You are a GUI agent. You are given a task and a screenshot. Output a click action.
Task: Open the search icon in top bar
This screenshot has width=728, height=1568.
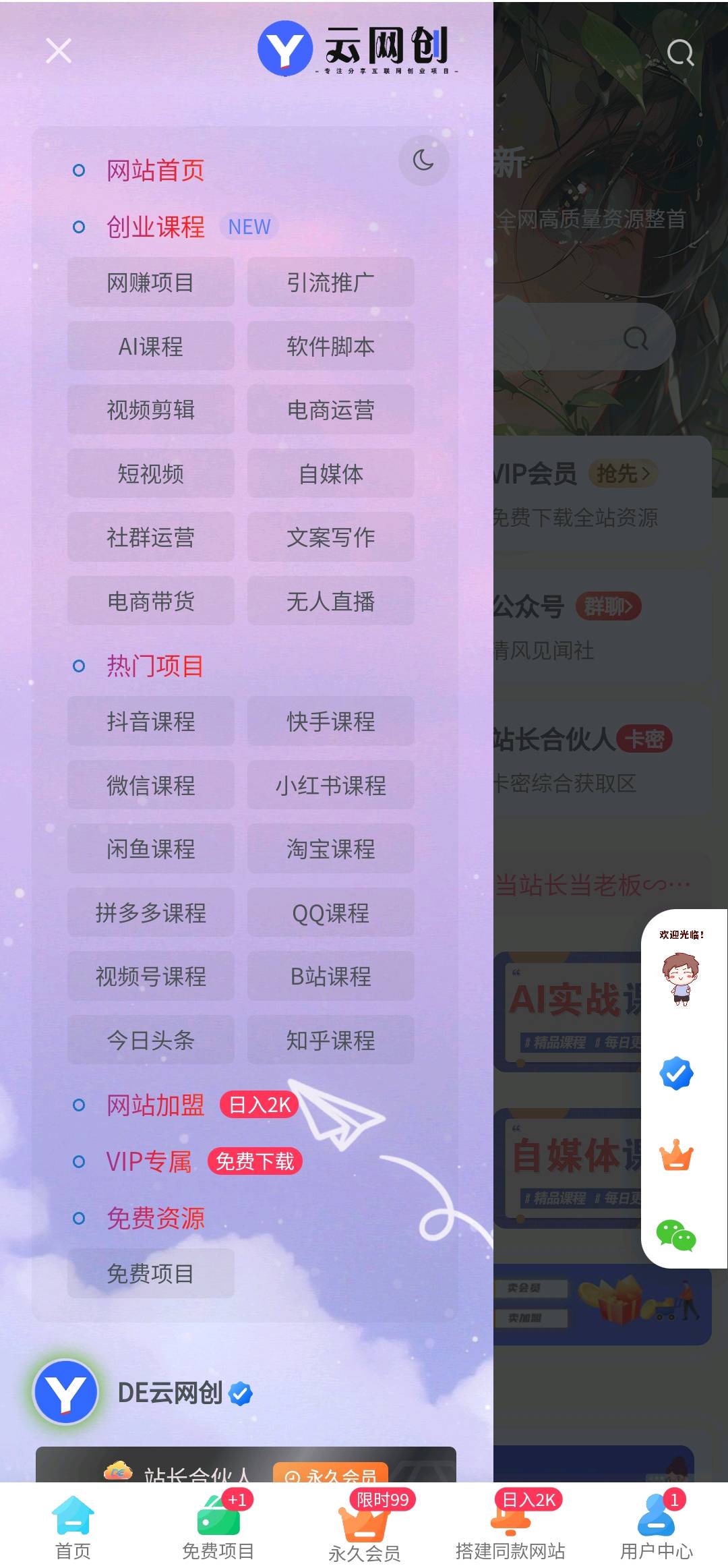(679, 52)
